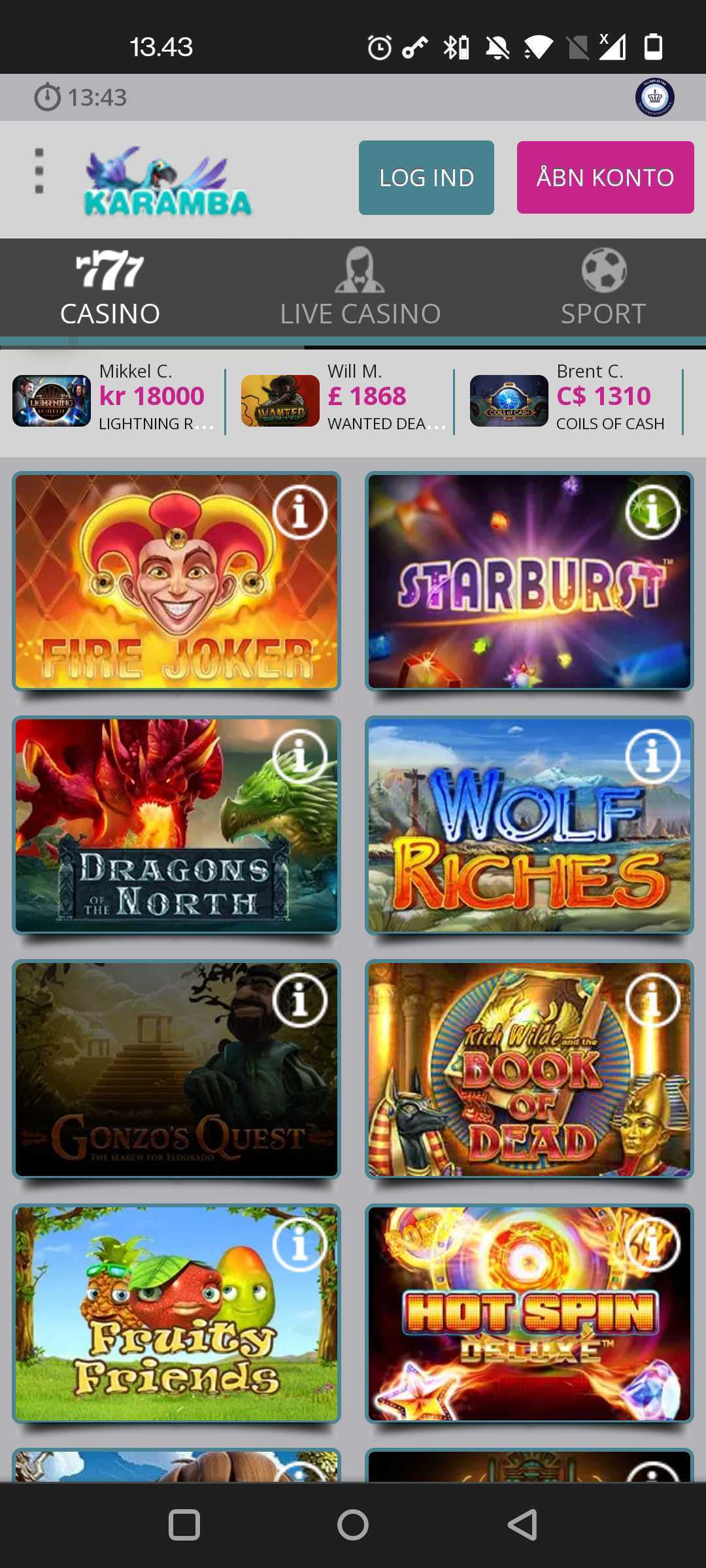The height and width of the screenshot is (1568, 706).
Task: Switch to the SPORT tab
Action: tap(603, 289)
